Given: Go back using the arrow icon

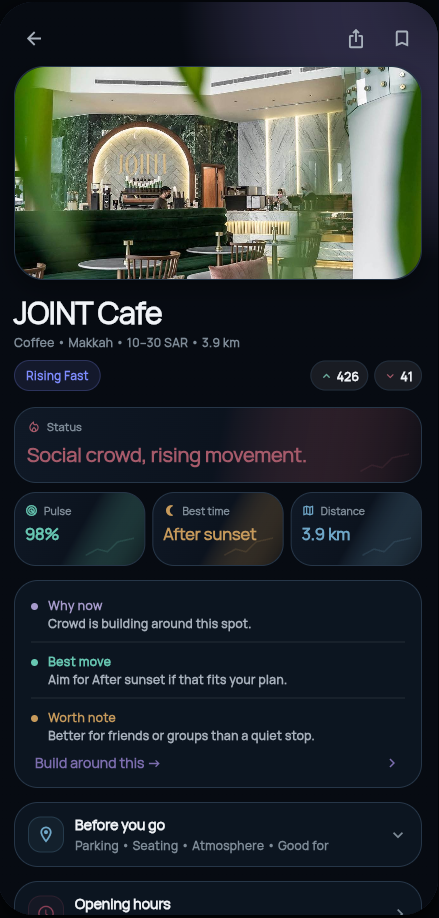Looking at the screenshot, I should pyautogui.click(x=34, y=39).
